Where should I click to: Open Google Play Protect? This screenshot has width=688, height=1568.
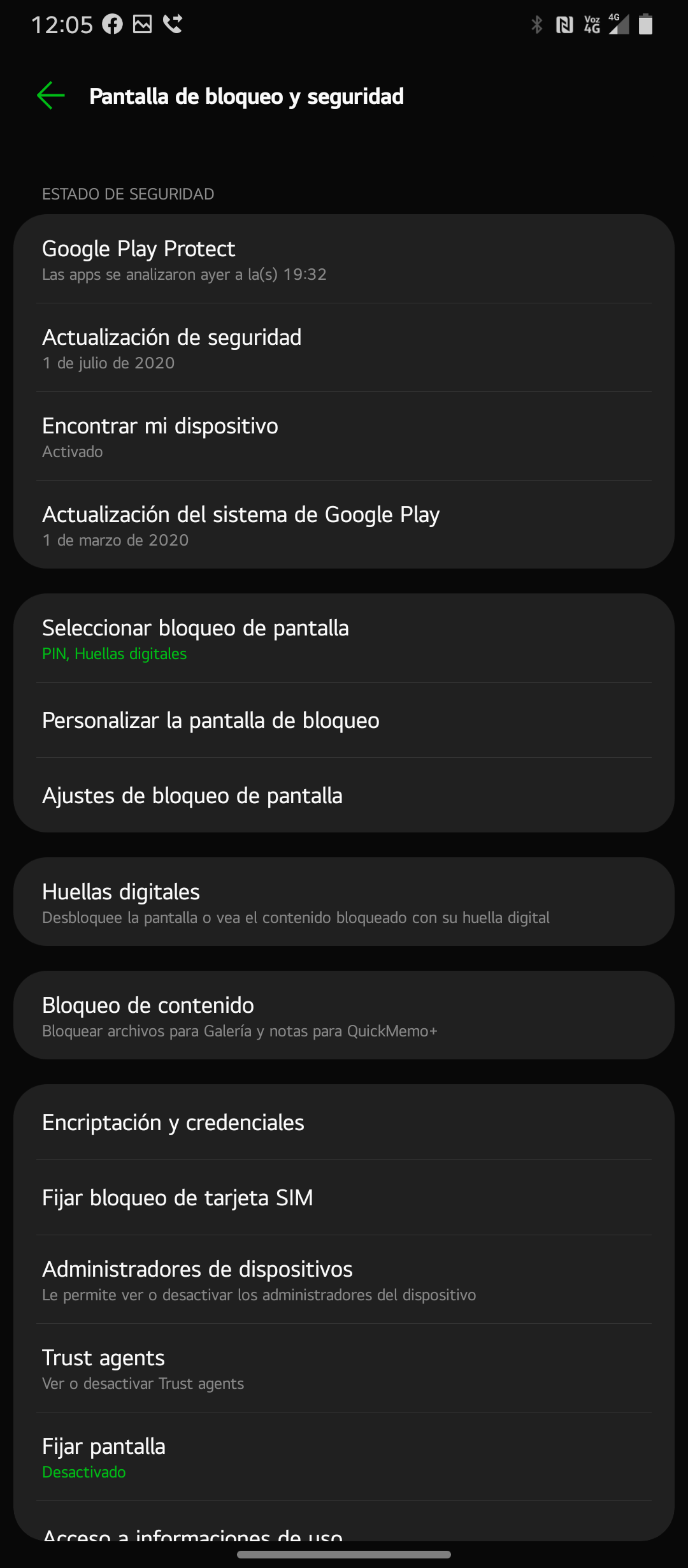[344, 259]
